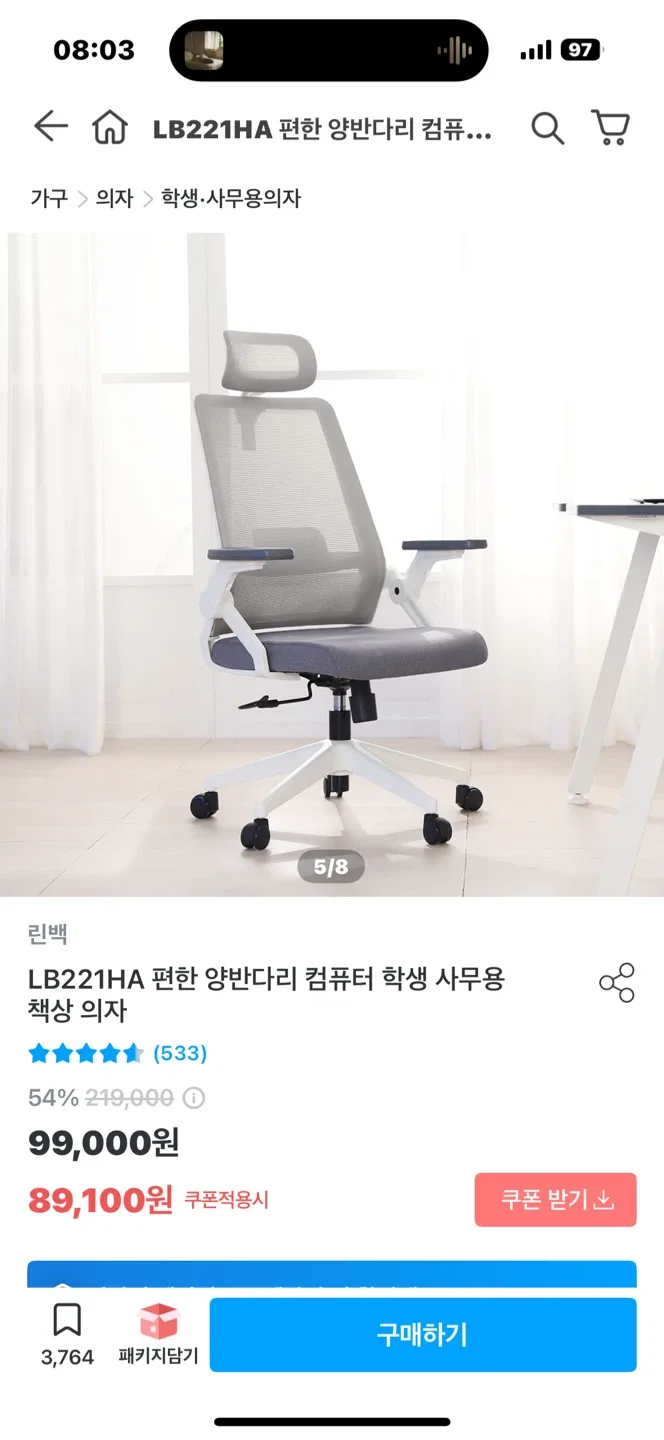Viewport: 664px width, 1440px height.
Task: Tap 쿠폰 받기 to download coupon
Action: (x=555, y=1199)
